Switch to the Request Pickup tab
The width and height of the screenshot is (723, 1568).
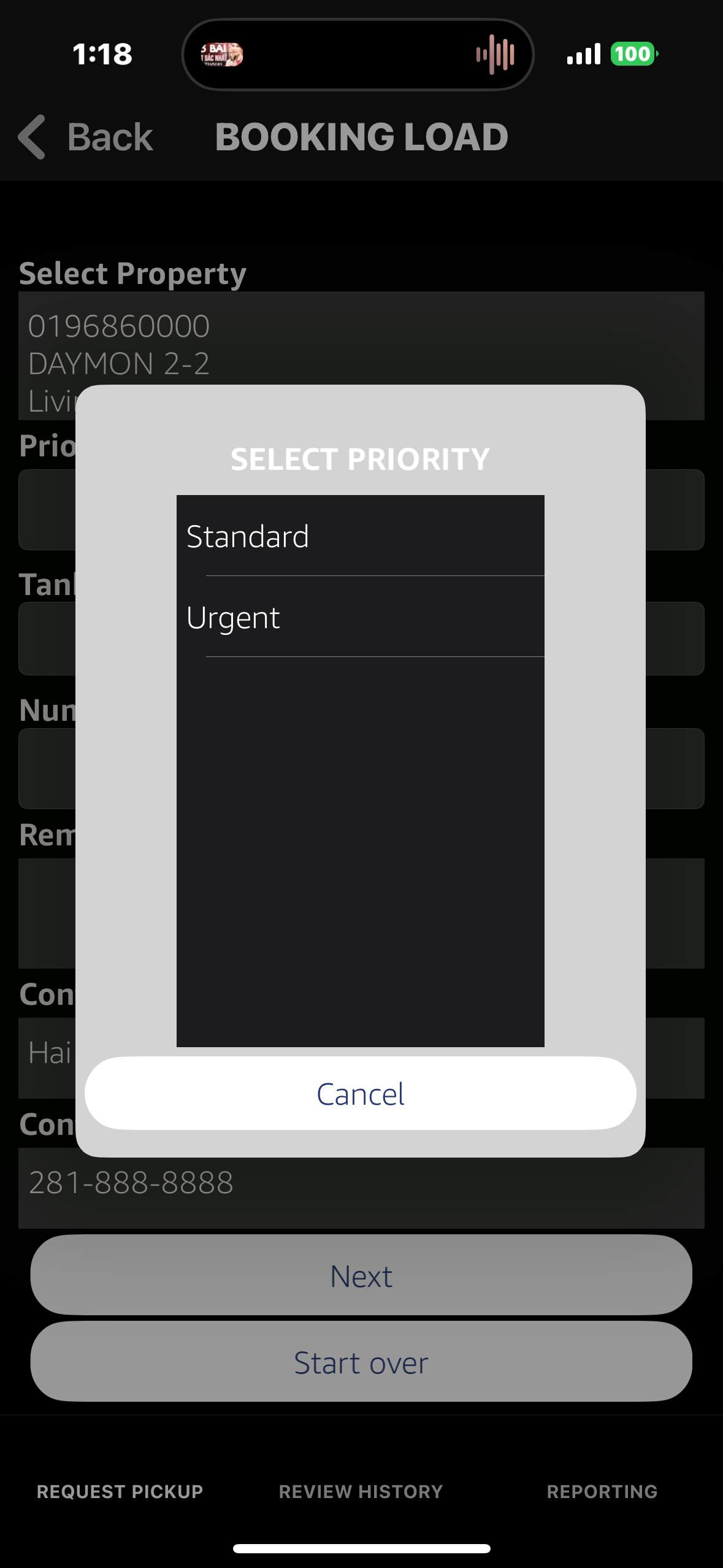pos(120,1491)
